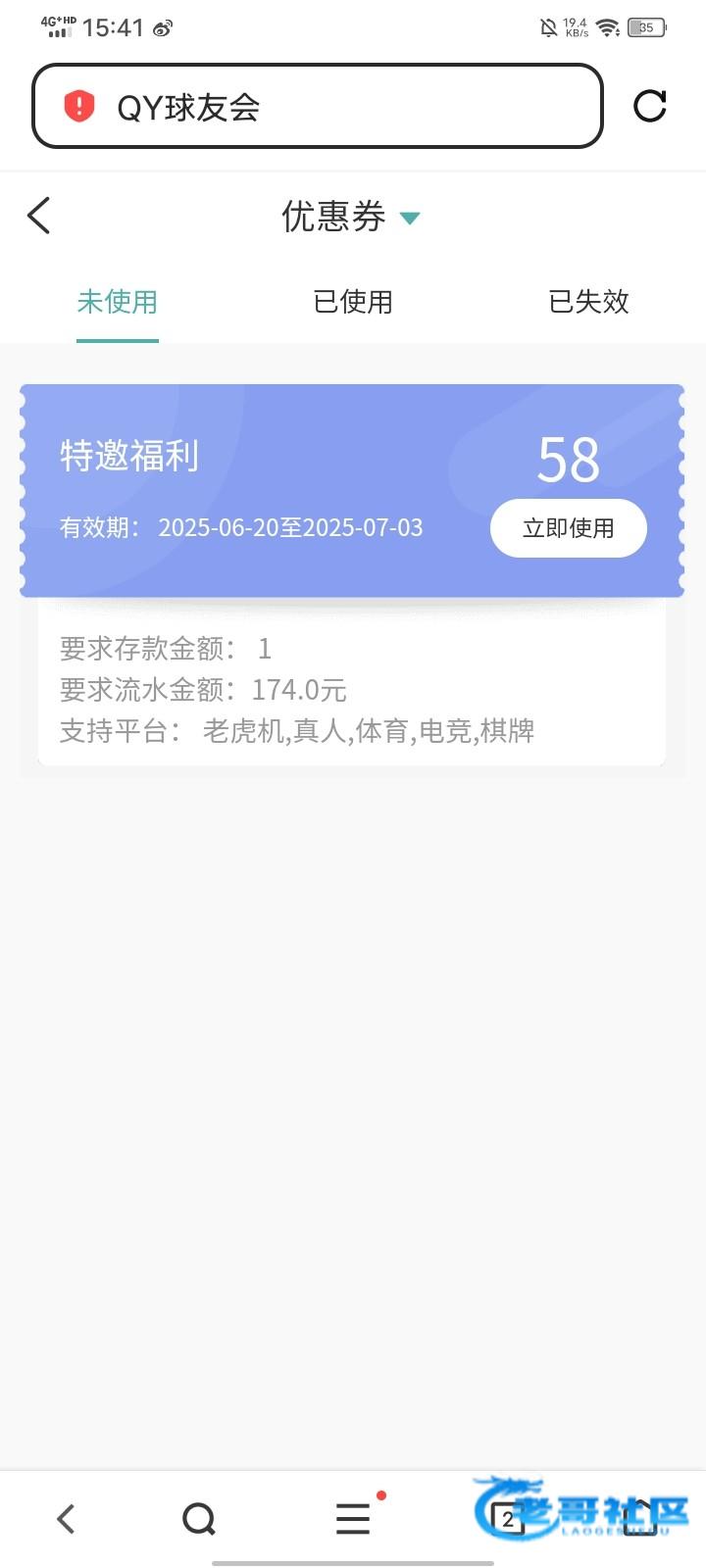Select the 未使用 tab
The image size is (706, 1568).
[x=118, y=302]
